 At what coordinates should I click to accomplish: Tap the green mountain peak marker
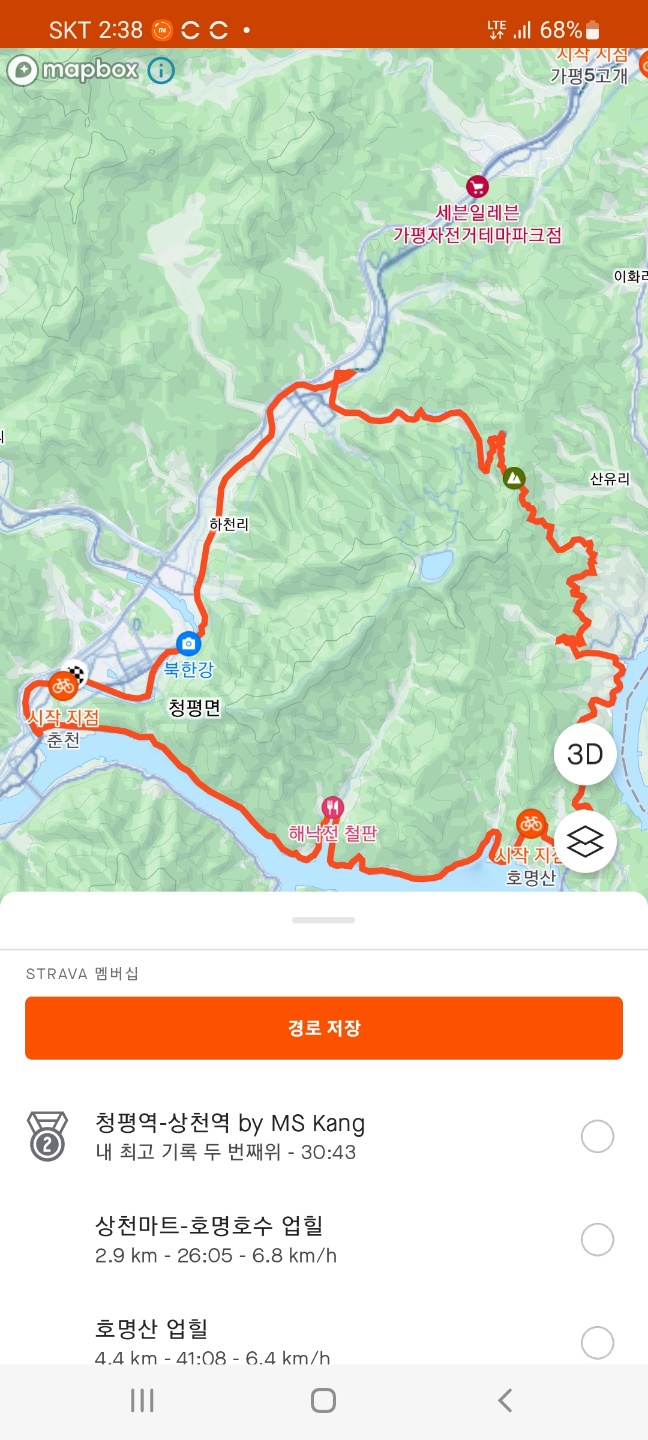point(514,478)
